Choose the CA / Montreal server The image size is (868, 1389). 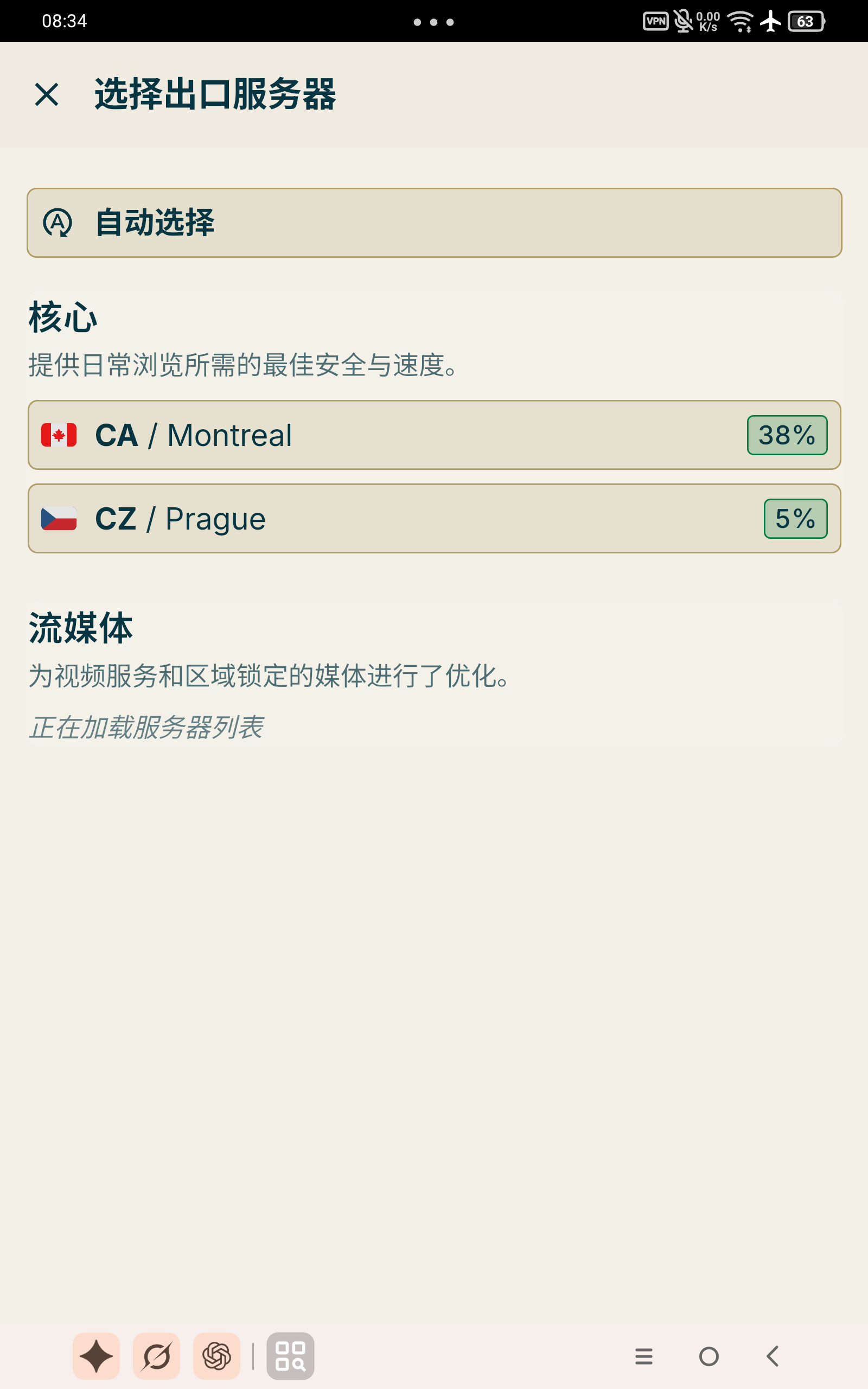(x=434, y=435)
